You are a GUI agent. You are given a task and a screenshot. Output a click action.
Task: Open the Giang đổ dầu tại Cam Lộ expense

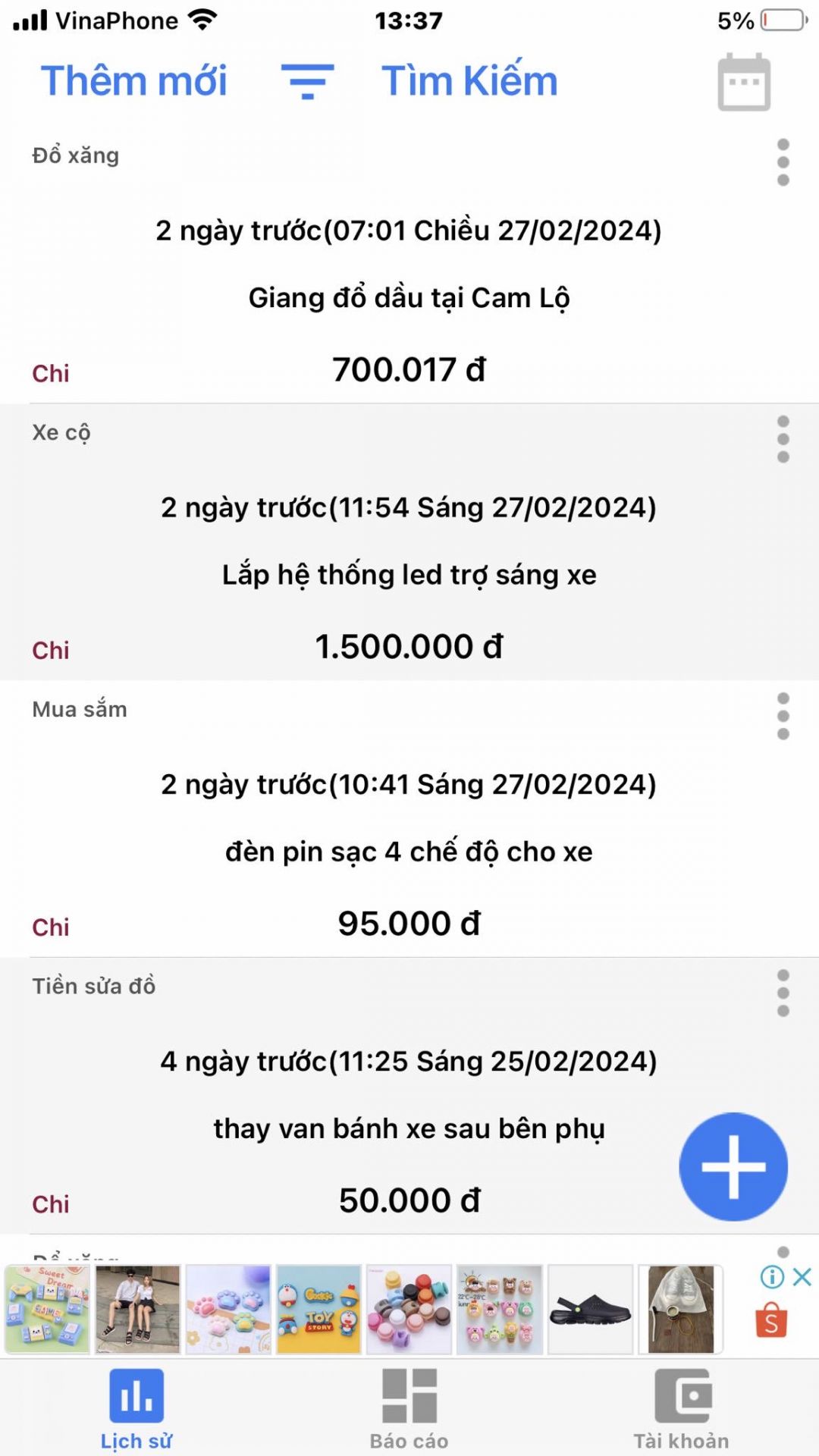409,298
